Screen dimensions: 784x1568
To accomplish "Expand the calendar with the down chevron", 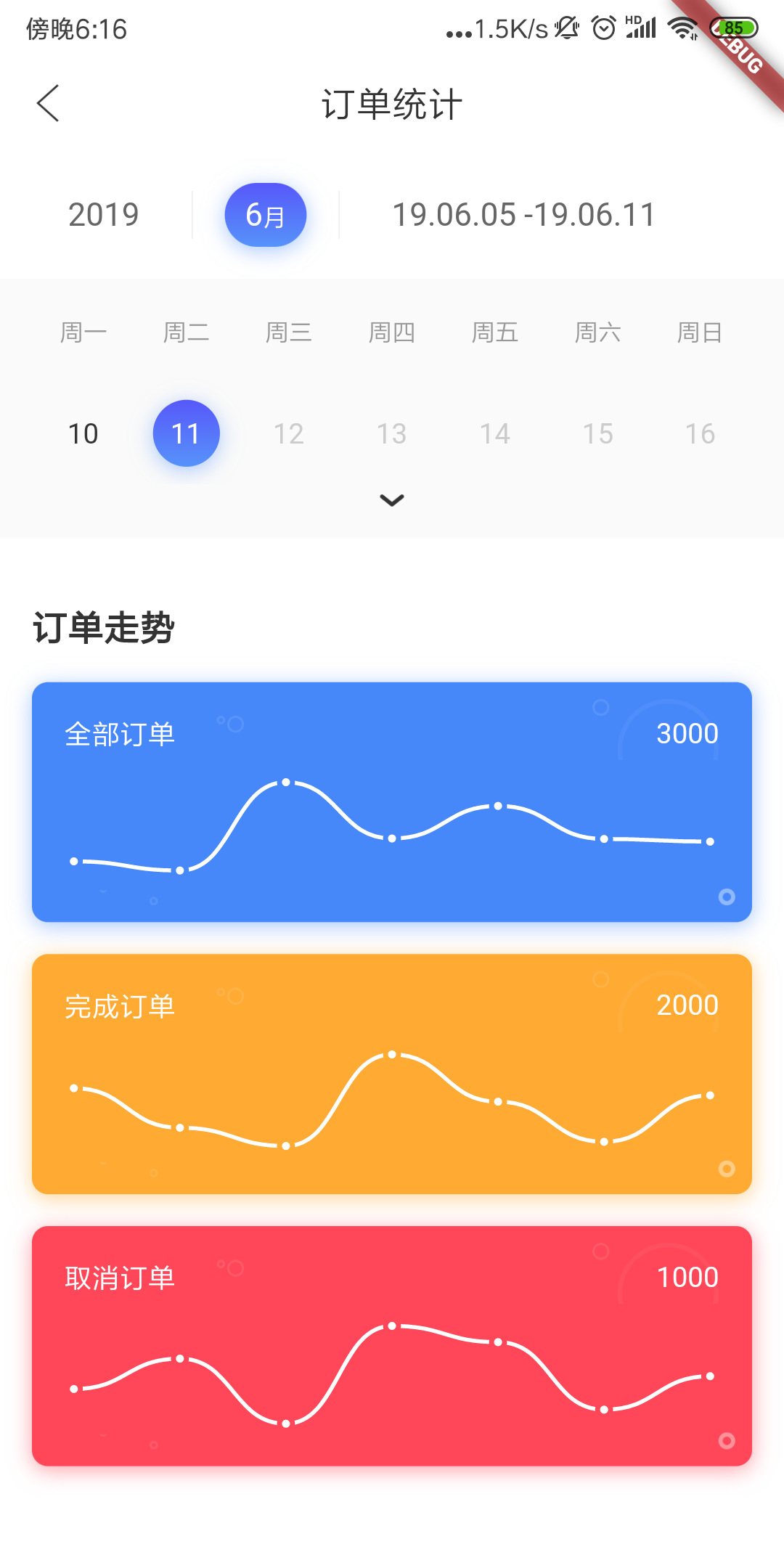I will (x=392, y=500).
